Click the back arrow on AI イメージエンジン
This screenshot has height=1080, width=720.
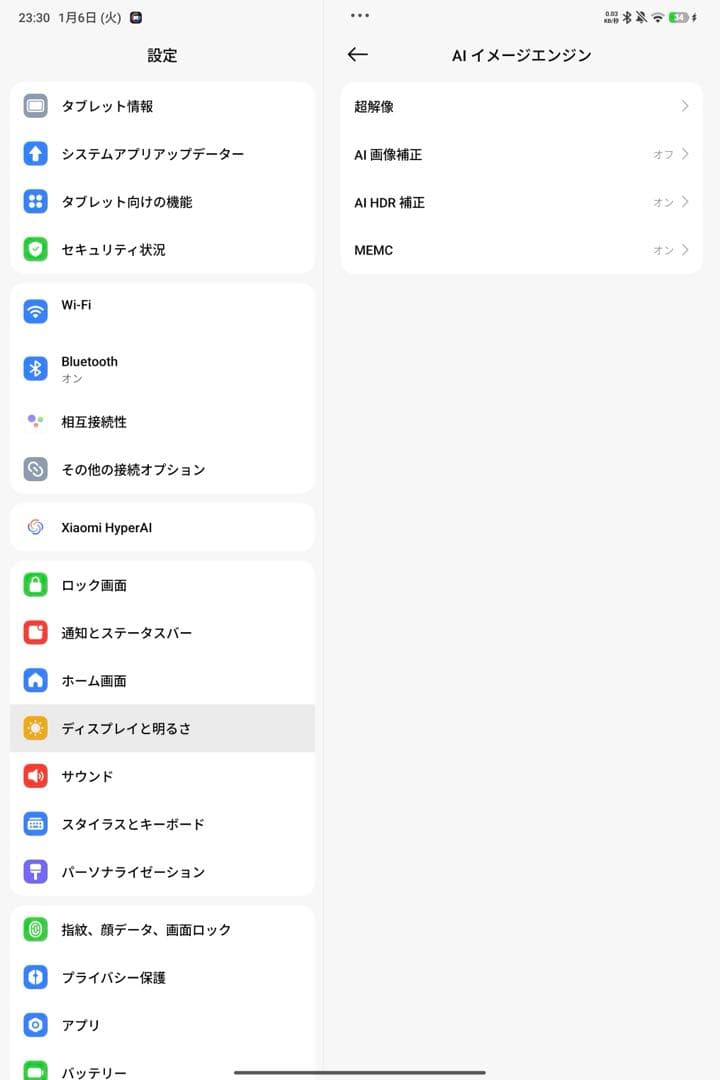click(357, 55)
